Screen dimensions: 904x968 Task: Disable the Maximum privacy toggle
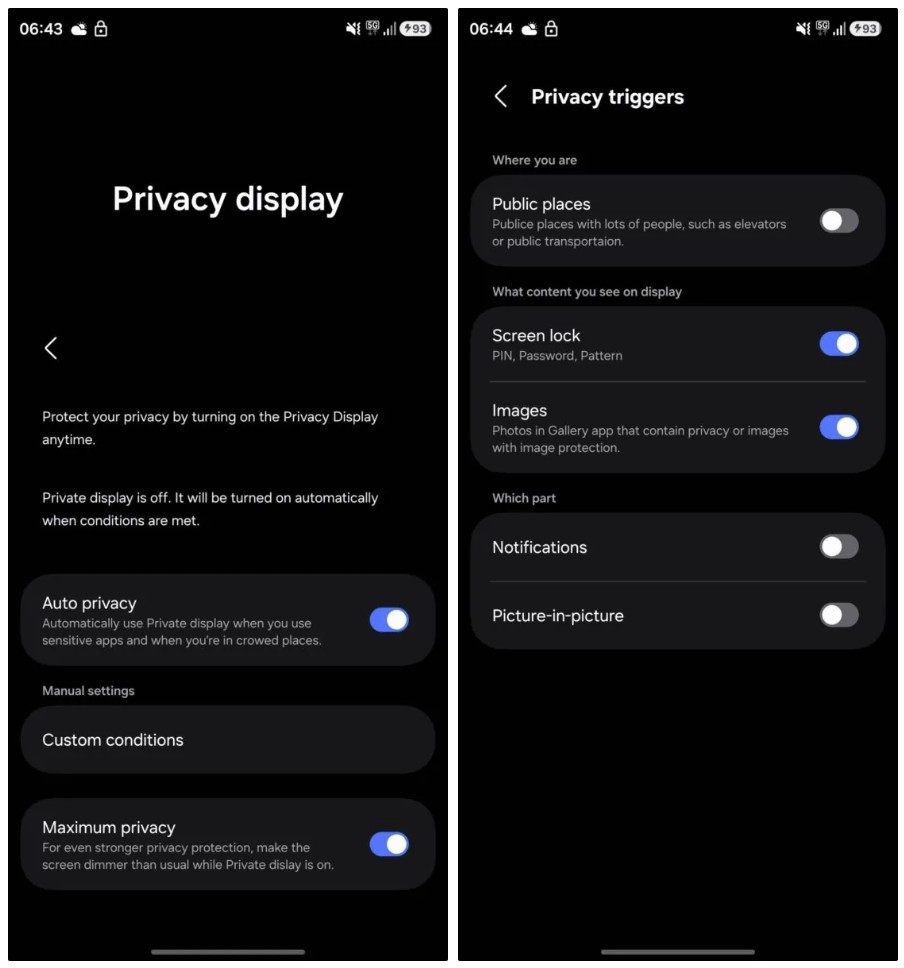(389, 844)
